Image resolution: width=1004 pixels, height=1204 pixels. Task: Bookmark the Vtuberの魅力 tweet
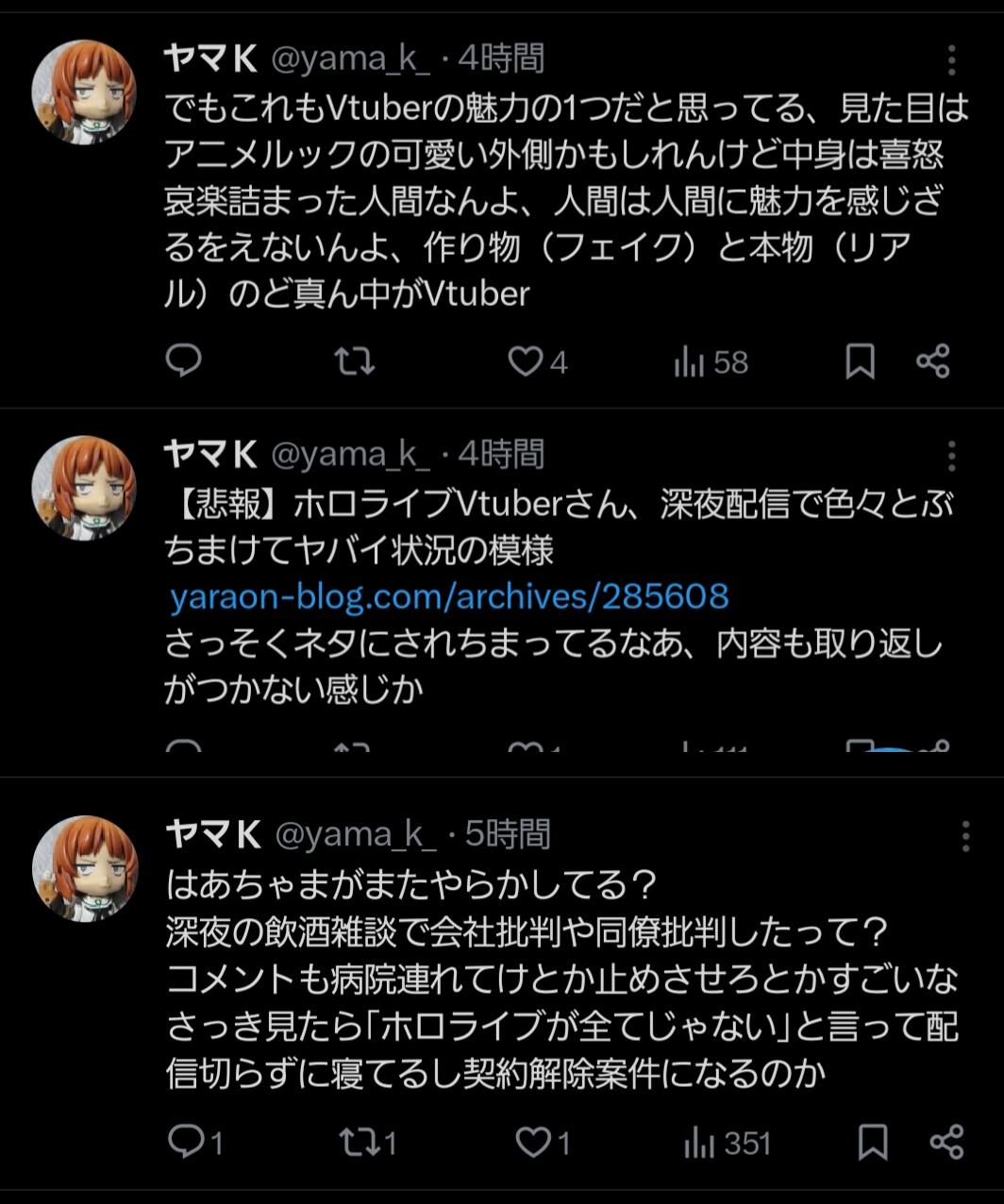(859, 361)
